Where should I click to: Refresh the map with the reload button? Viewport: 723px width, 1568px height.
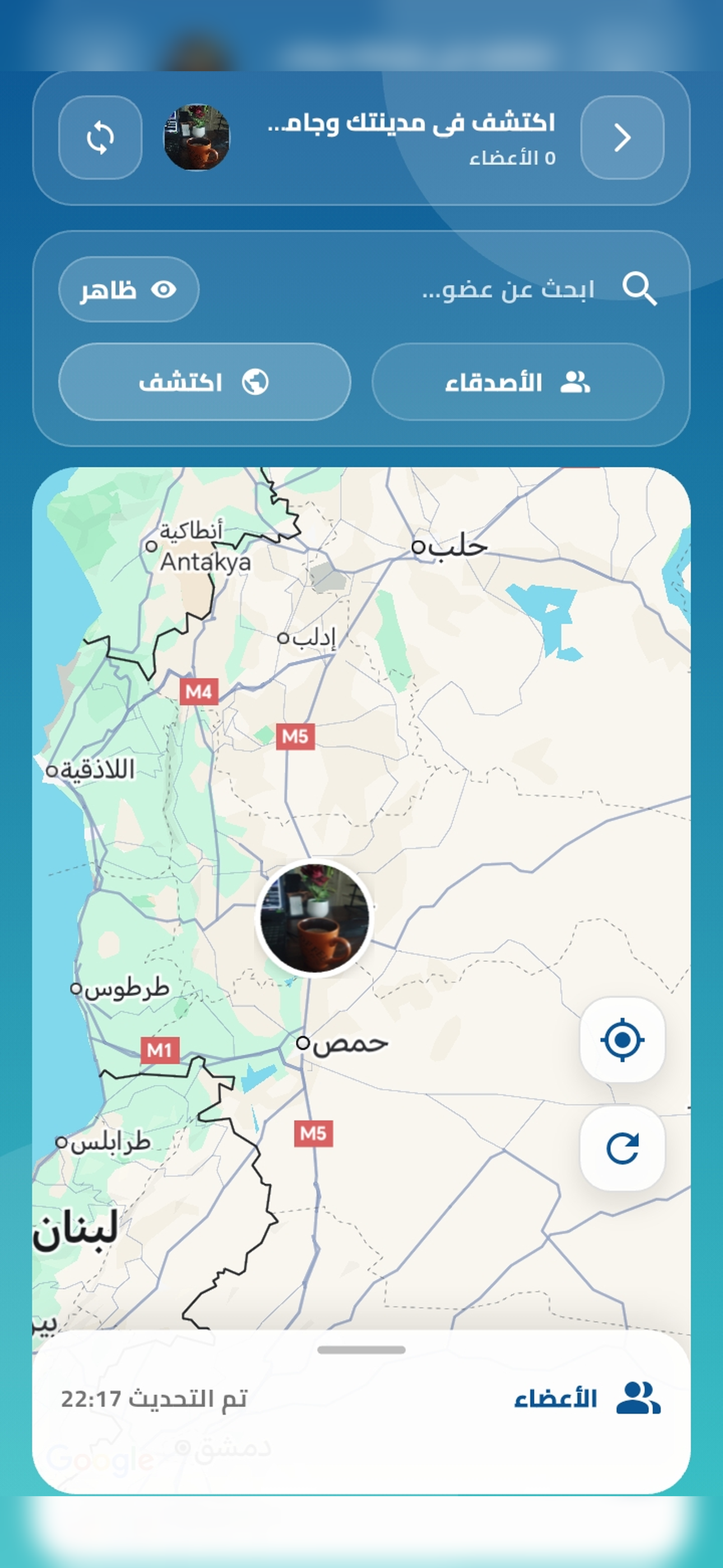click(622, 1149)
